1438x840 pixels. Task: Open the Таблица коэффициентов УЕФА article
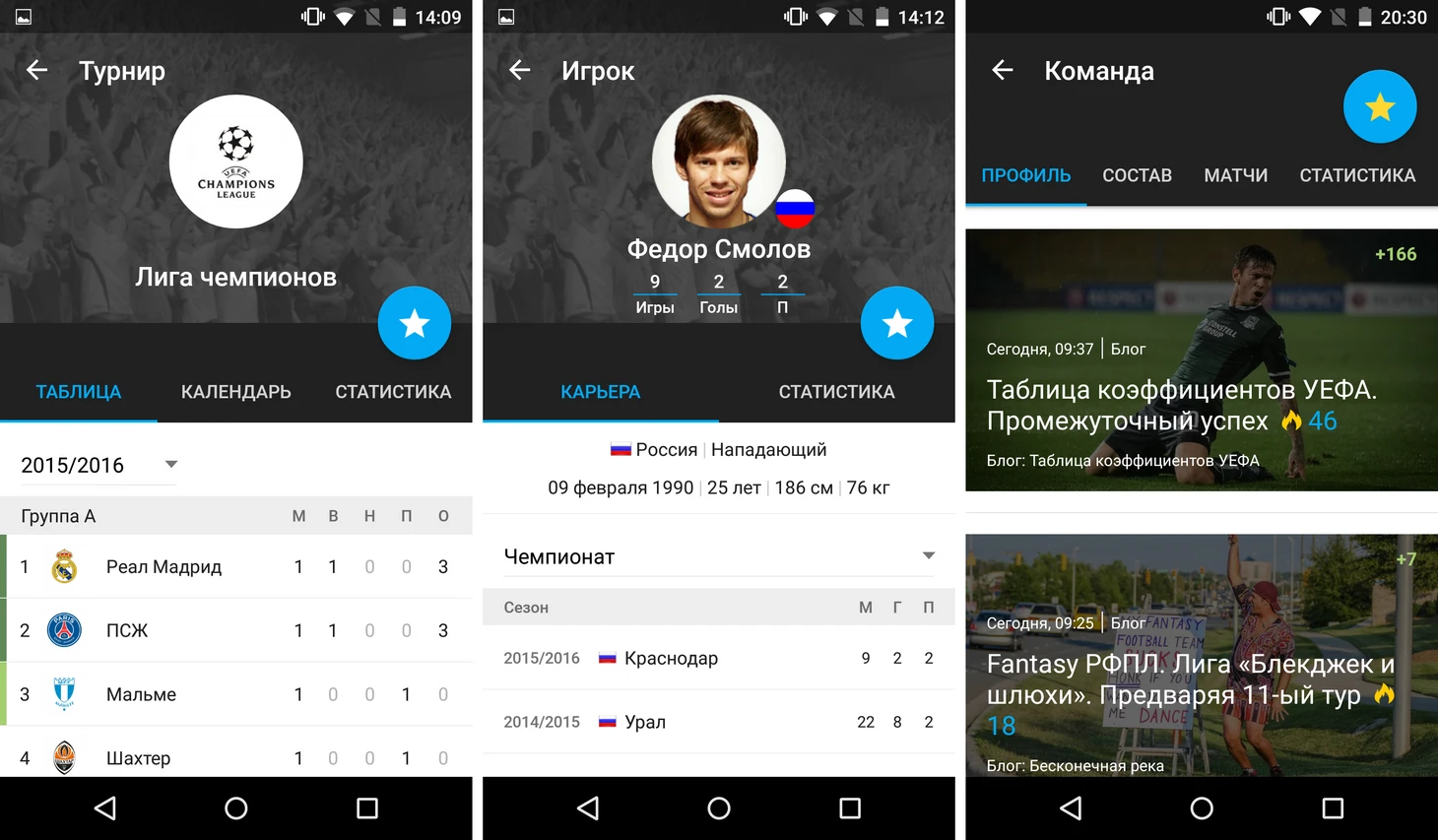coord(1180,405)
